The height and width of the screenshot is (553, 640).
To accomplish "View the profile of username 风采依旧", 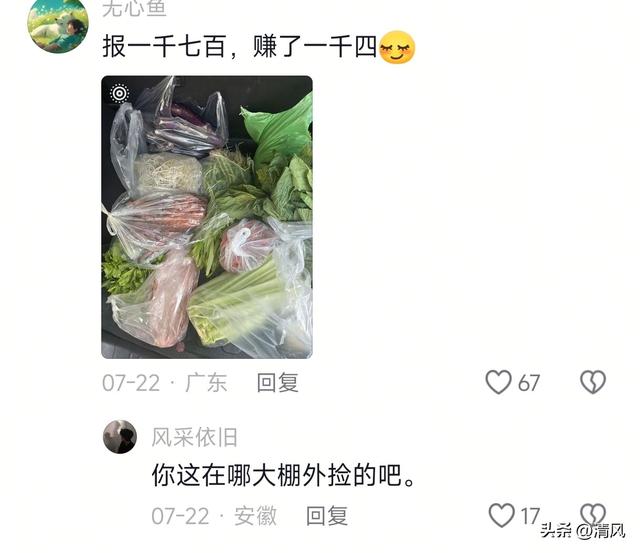I will [x=194, y=437].
